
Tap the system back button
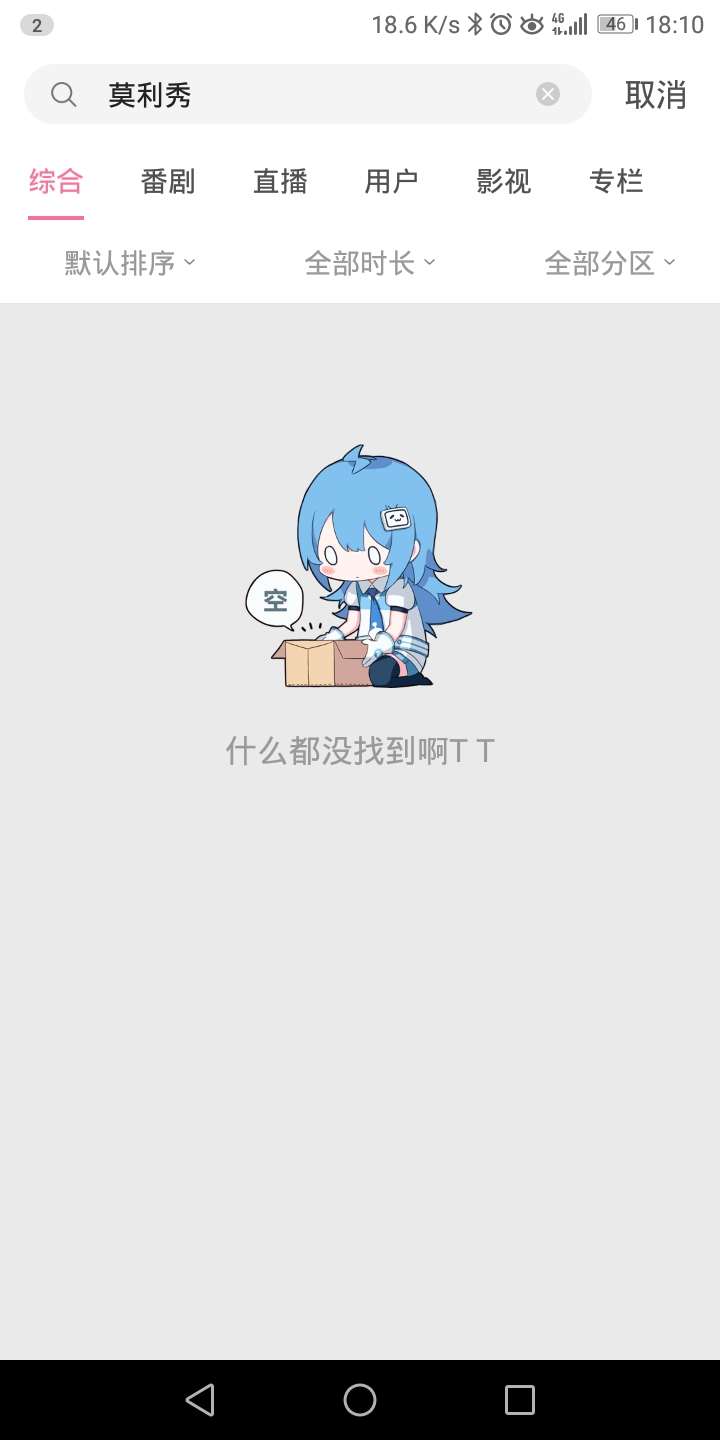[200, 1400]
